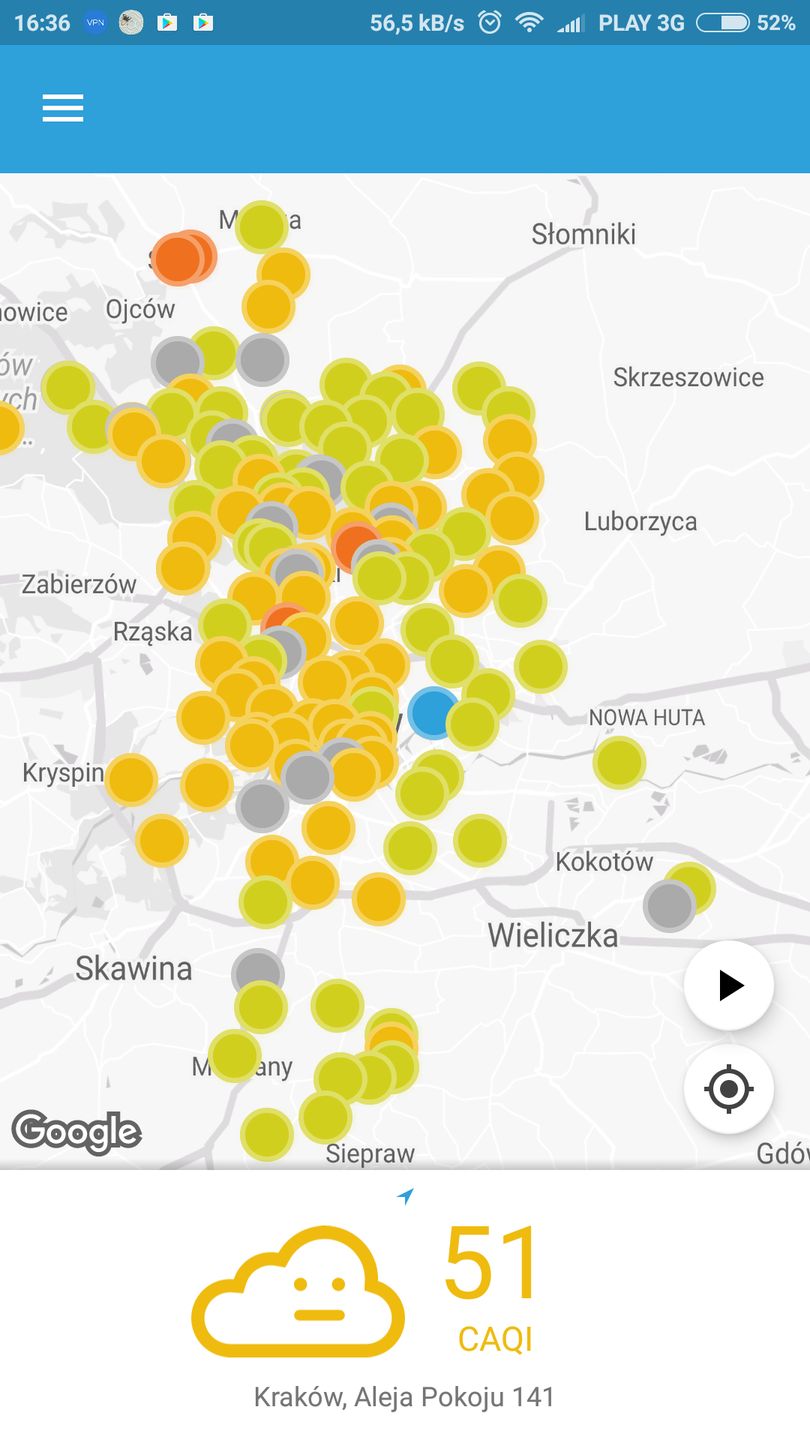The width and height of the screenshot is (810, 1440).
Task: Start the air quality playback animation
Action: (729, 985)
